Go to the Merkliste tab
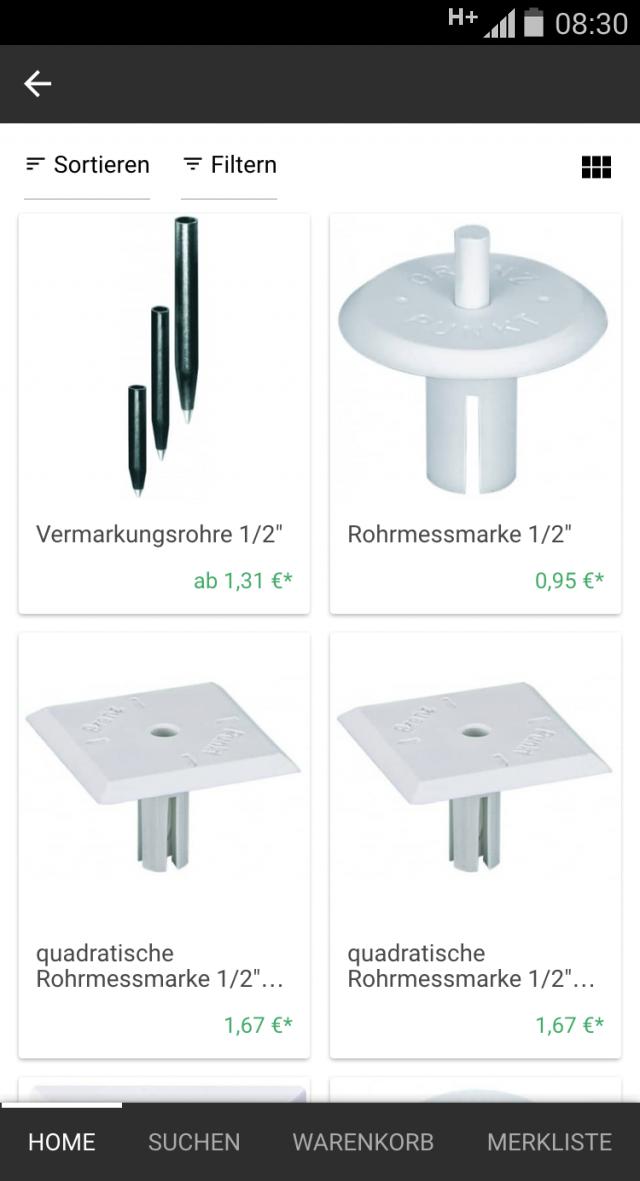The height and width of the screenshot is (1181, 640). coord(549,1142)
